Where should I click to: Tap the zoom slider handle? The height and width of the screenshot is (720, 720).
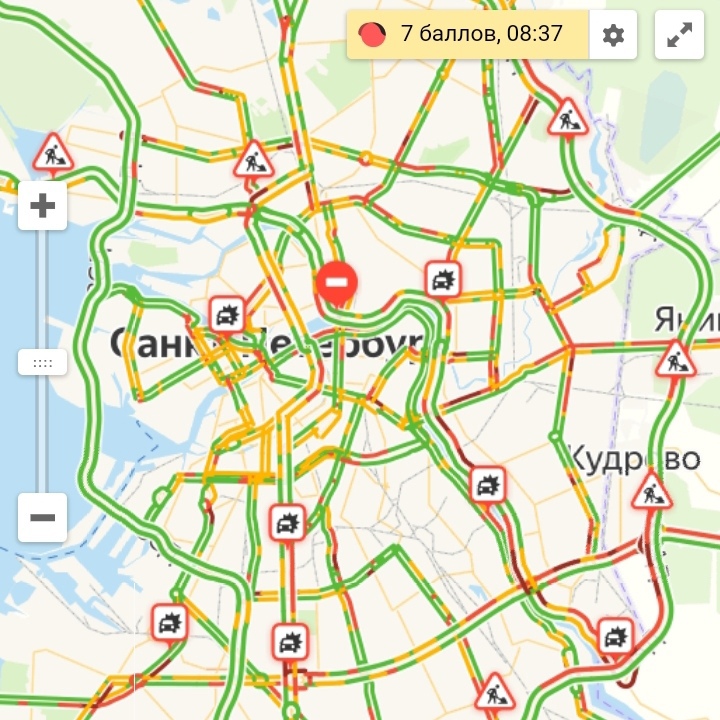pos(42,362)
